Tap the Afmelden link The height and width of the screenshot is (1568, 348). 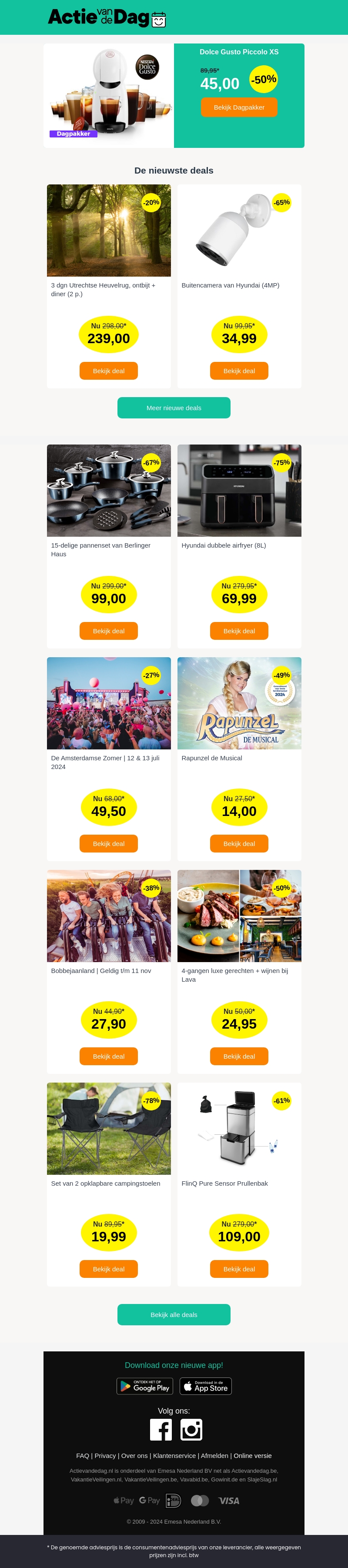[x=215, y=1456]
